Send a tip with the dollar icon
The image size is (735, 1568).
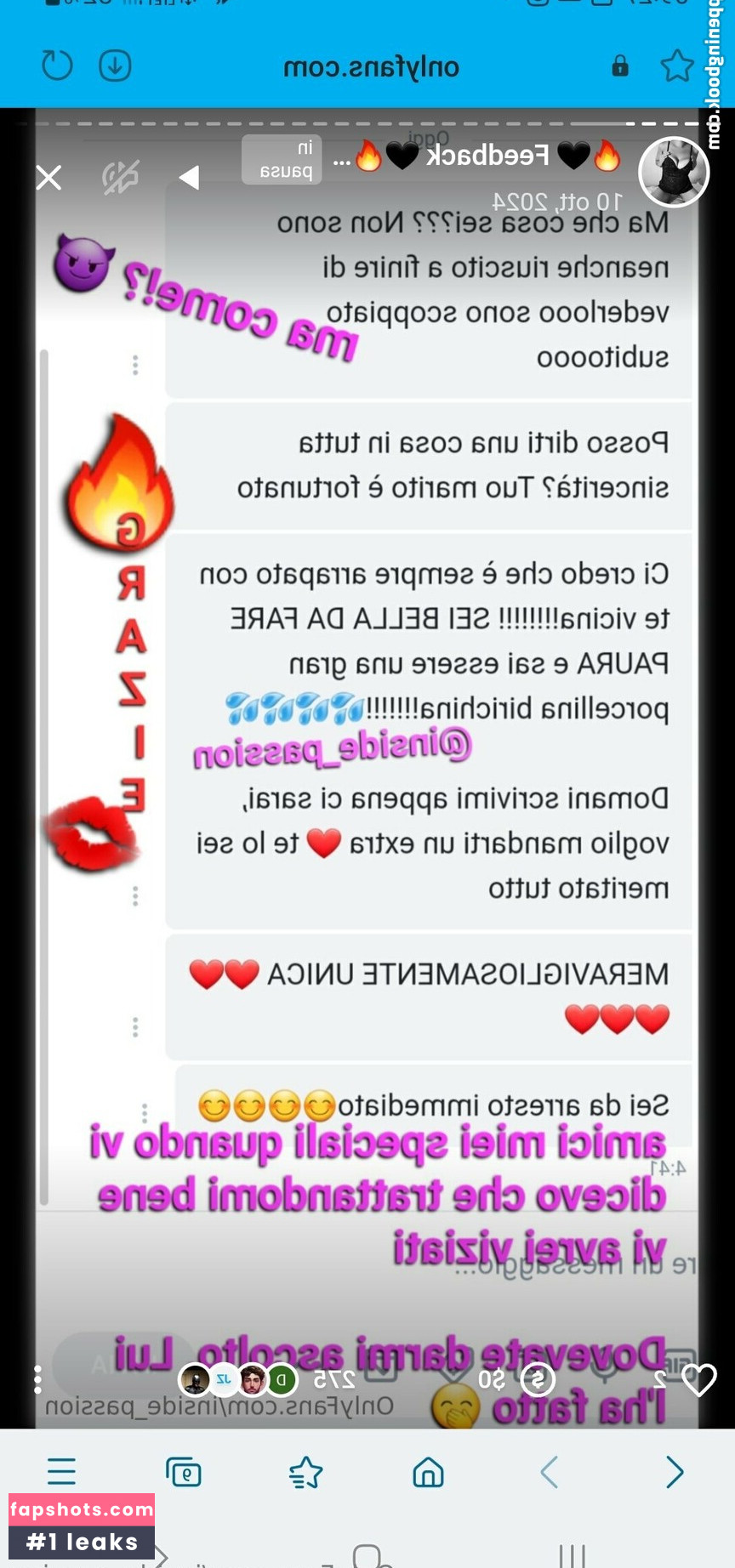coord(538,1379)
